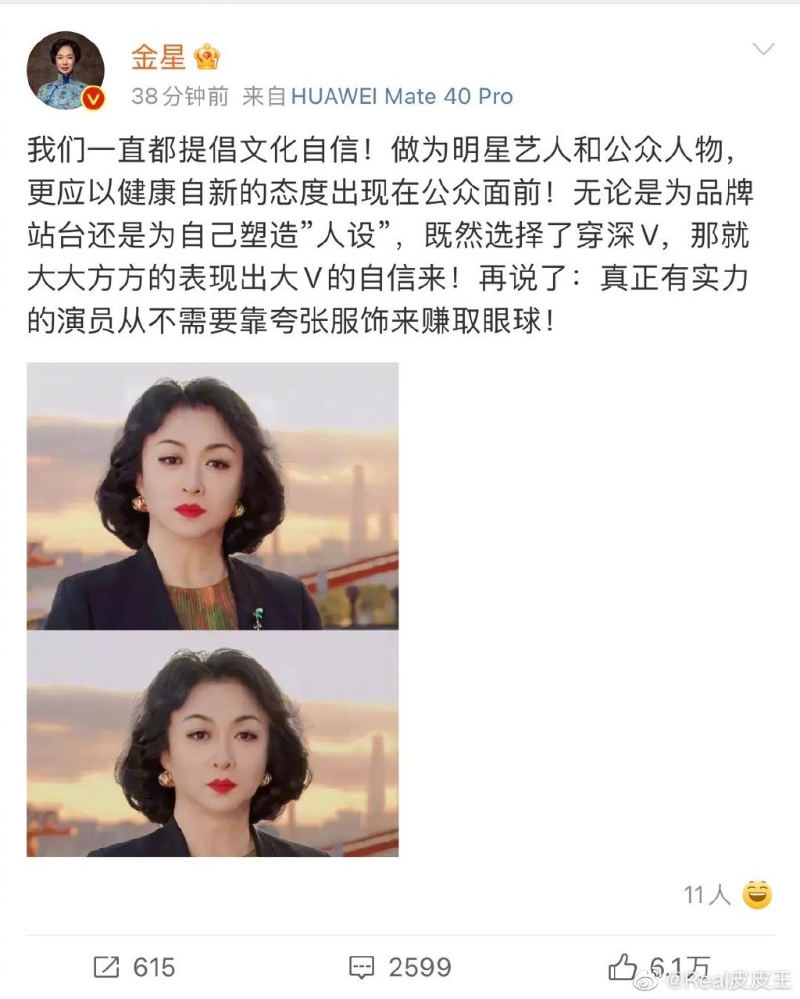Click the crown VIP icon beside 金星
The height and width of the screenshot is (999, 800).
pos(204,55)
